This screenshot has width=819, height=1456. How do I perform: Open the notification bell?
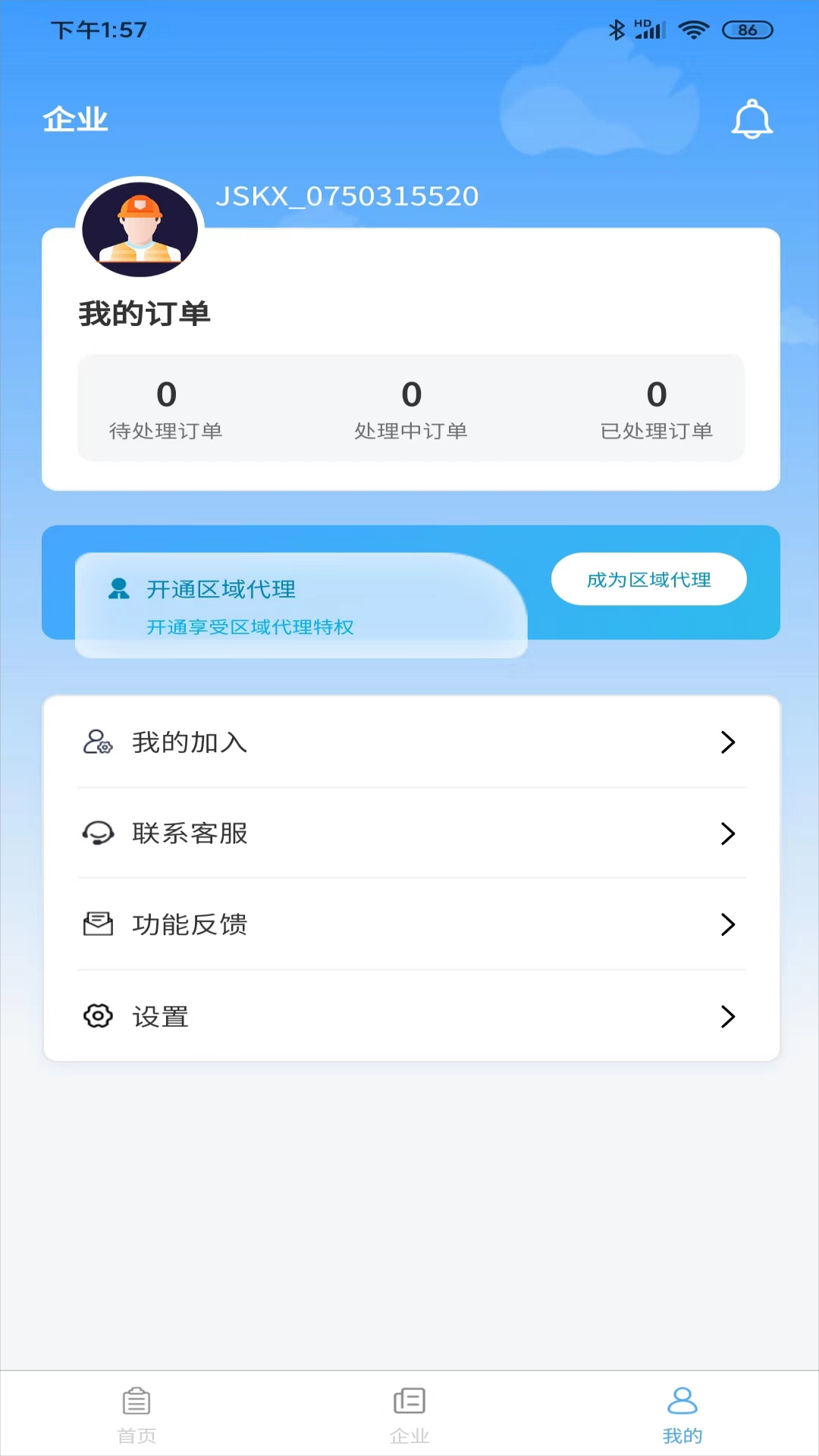pyautogui.click(x=752, y=119)
